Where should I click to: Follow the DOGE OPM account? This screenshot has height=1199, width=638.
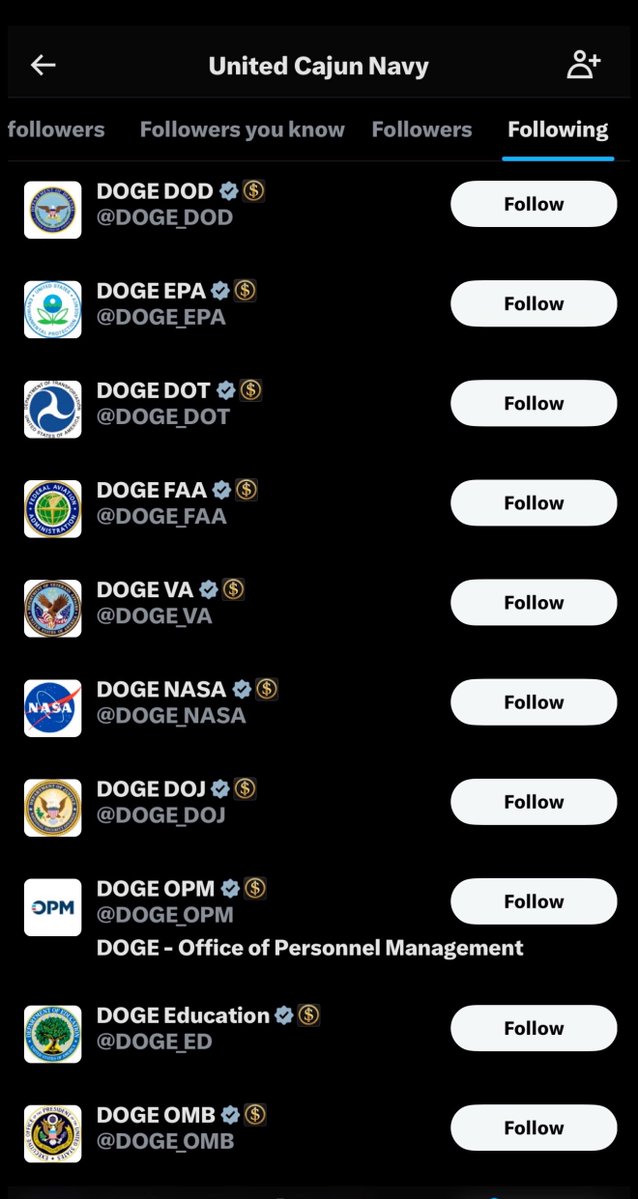[533, 901]
